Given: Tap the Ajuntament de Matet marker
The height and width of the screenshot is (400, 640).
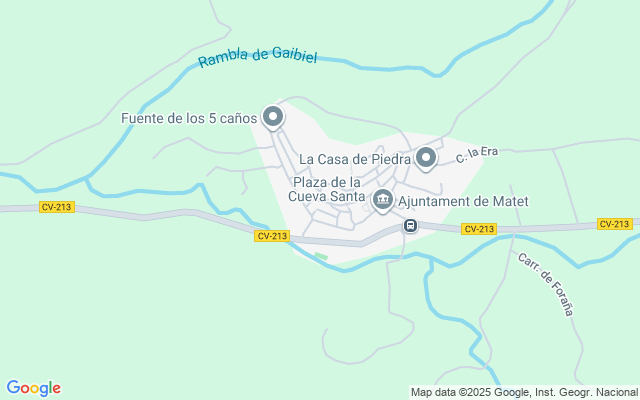Looking at the screenshot, I should [382, 201].
